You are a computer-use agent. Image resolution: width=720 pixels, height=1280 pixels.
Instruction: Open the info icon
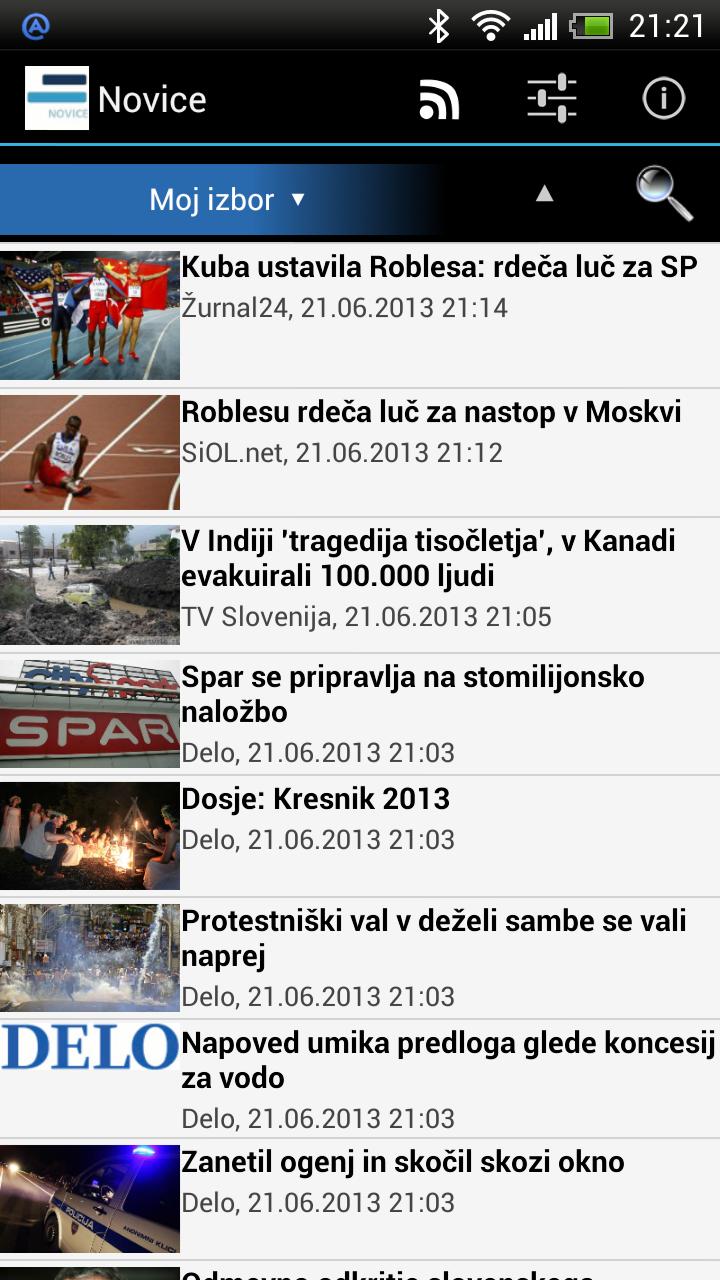(663, 99)
